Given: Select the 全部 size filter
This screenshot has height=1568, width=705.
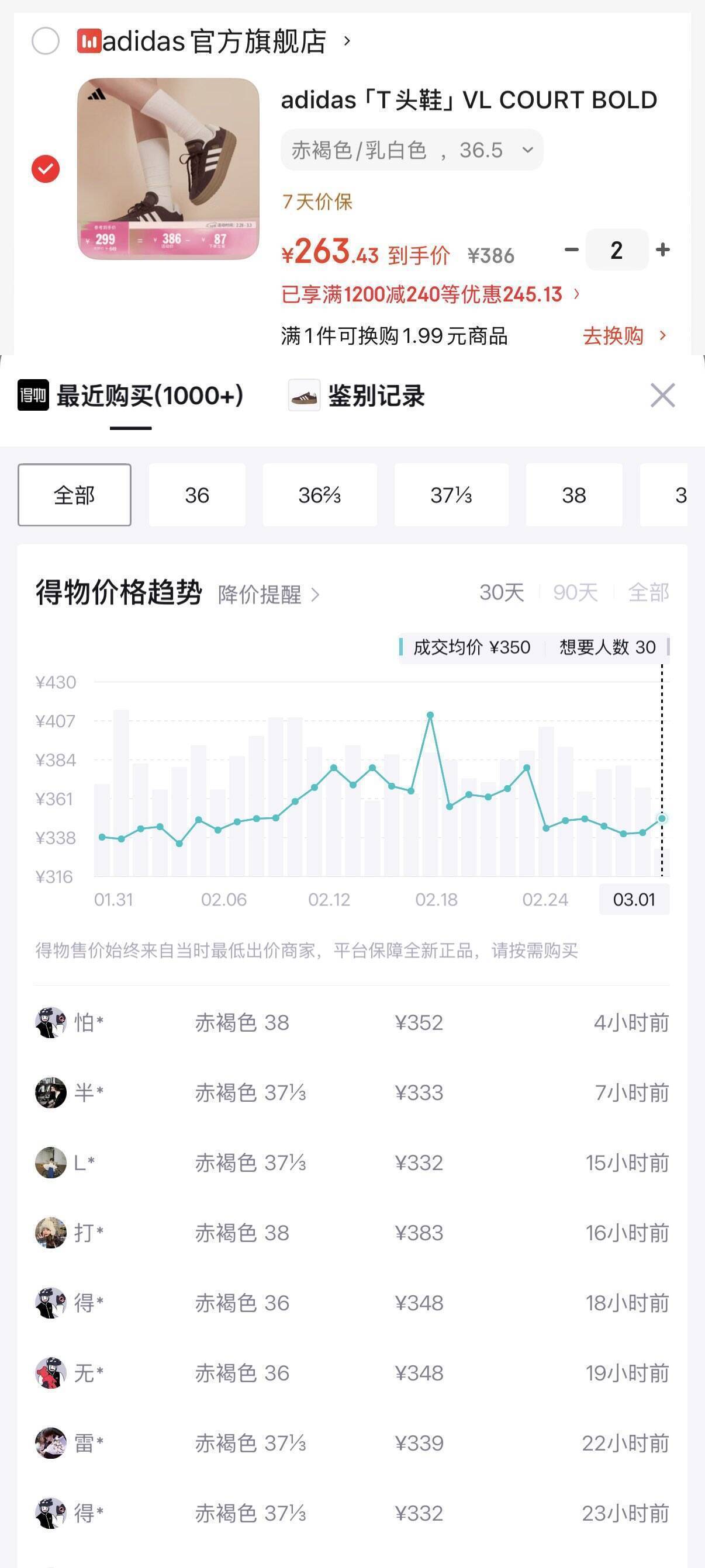Looking at the screenshot, I should coord(74,495).
